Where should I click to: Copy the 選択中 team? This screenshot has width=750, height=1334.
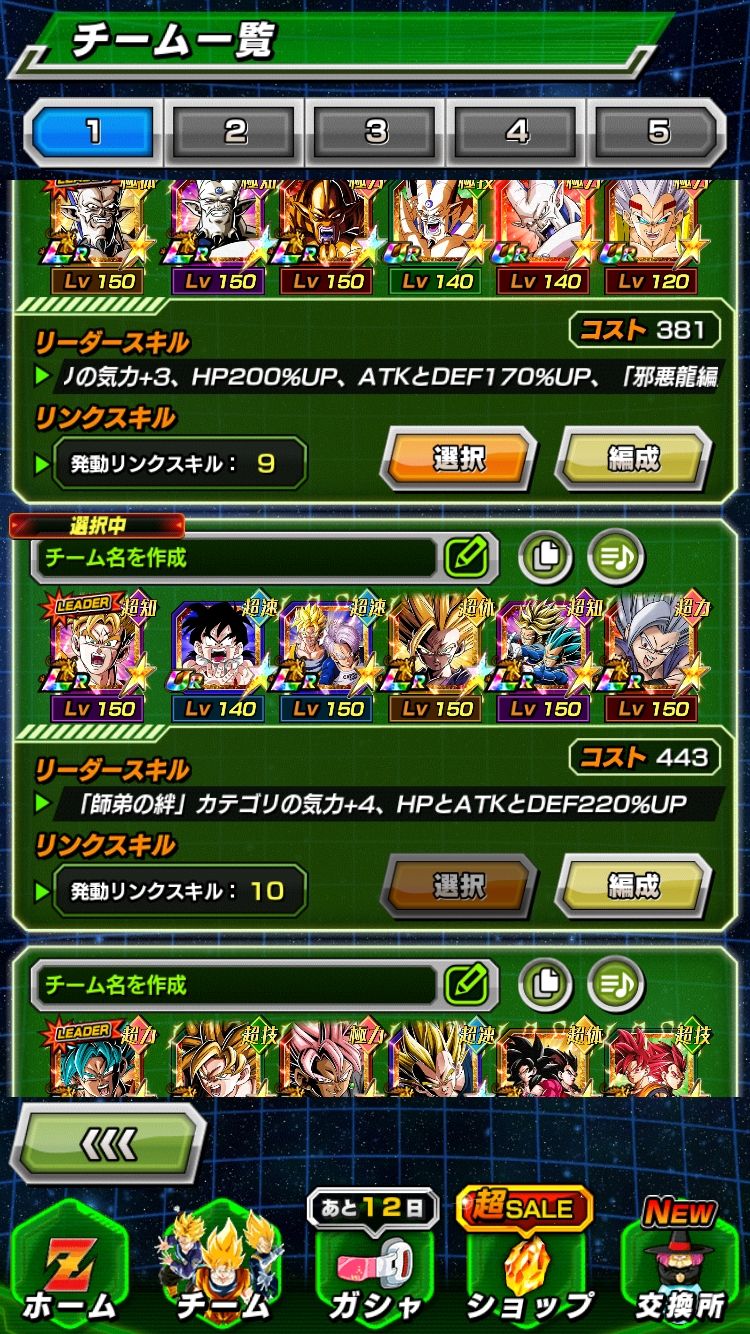tap(545, 556)
